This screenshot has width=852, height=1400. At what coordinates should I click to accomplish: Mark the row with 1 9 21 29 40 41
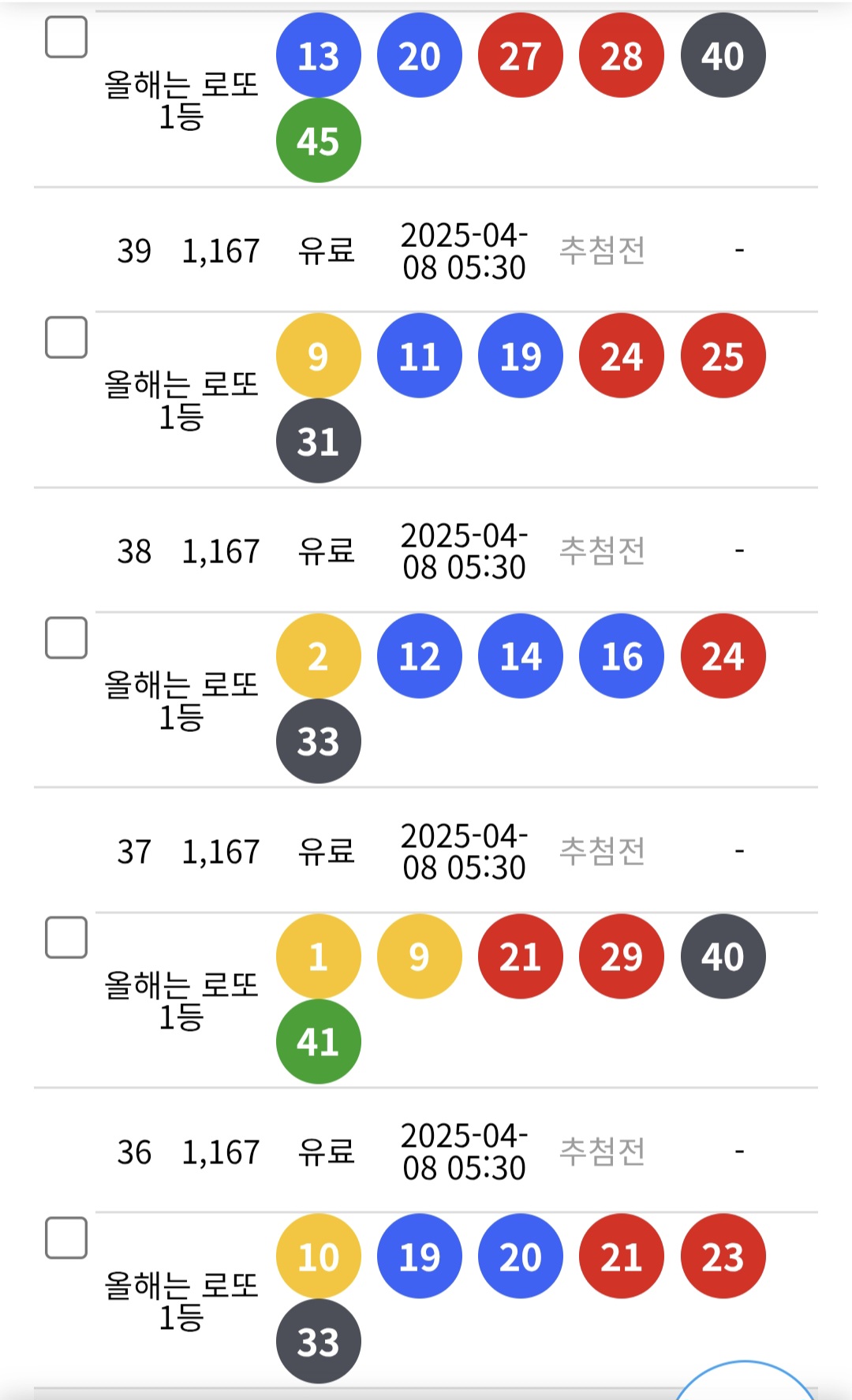(x=66, y=938)
